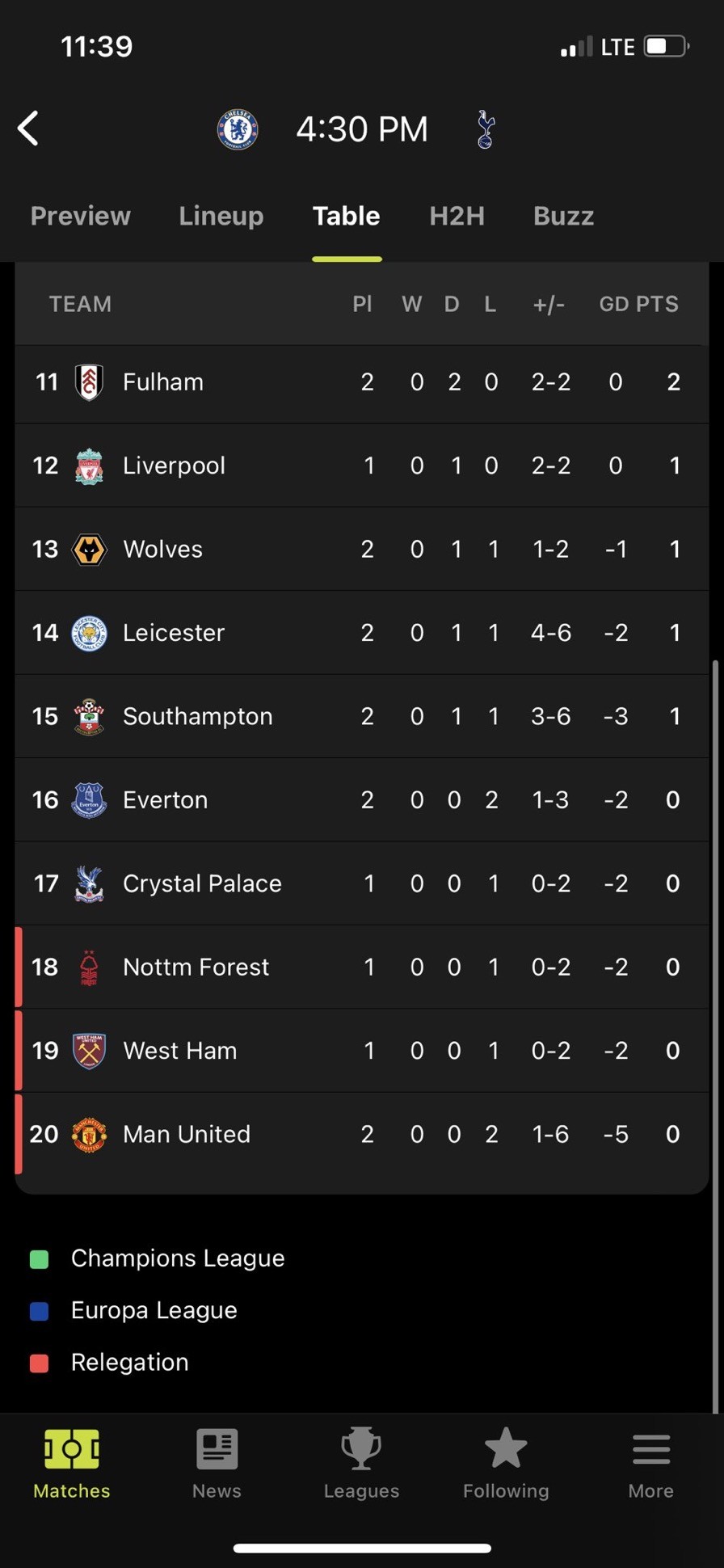Screen dimensions: 724x1568
Task: Go to the Matches section
Action: pyautogui.click(x=72, y=1464)
